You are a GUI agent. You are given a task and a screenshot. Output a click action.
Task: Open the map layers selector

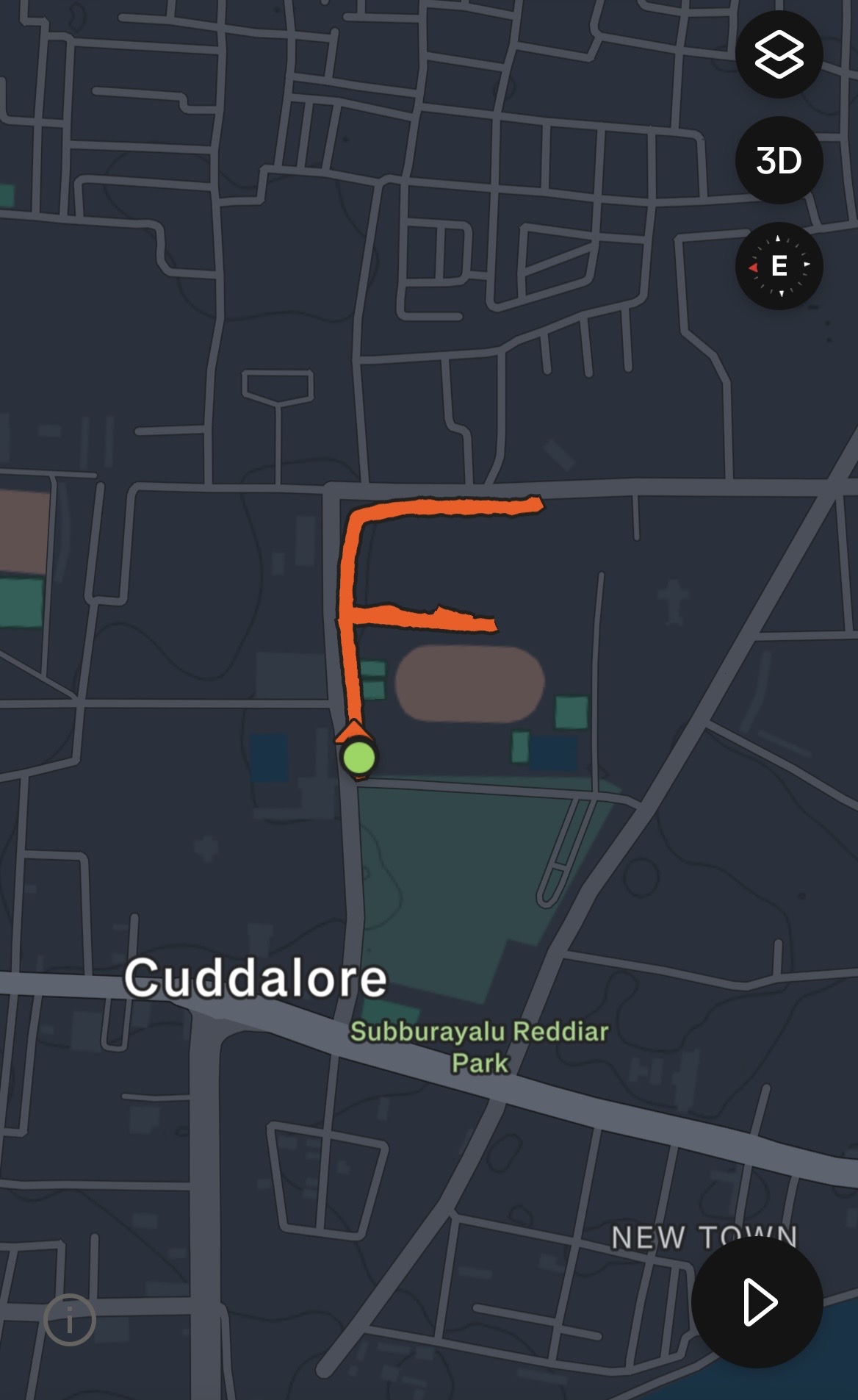(779, 54)
